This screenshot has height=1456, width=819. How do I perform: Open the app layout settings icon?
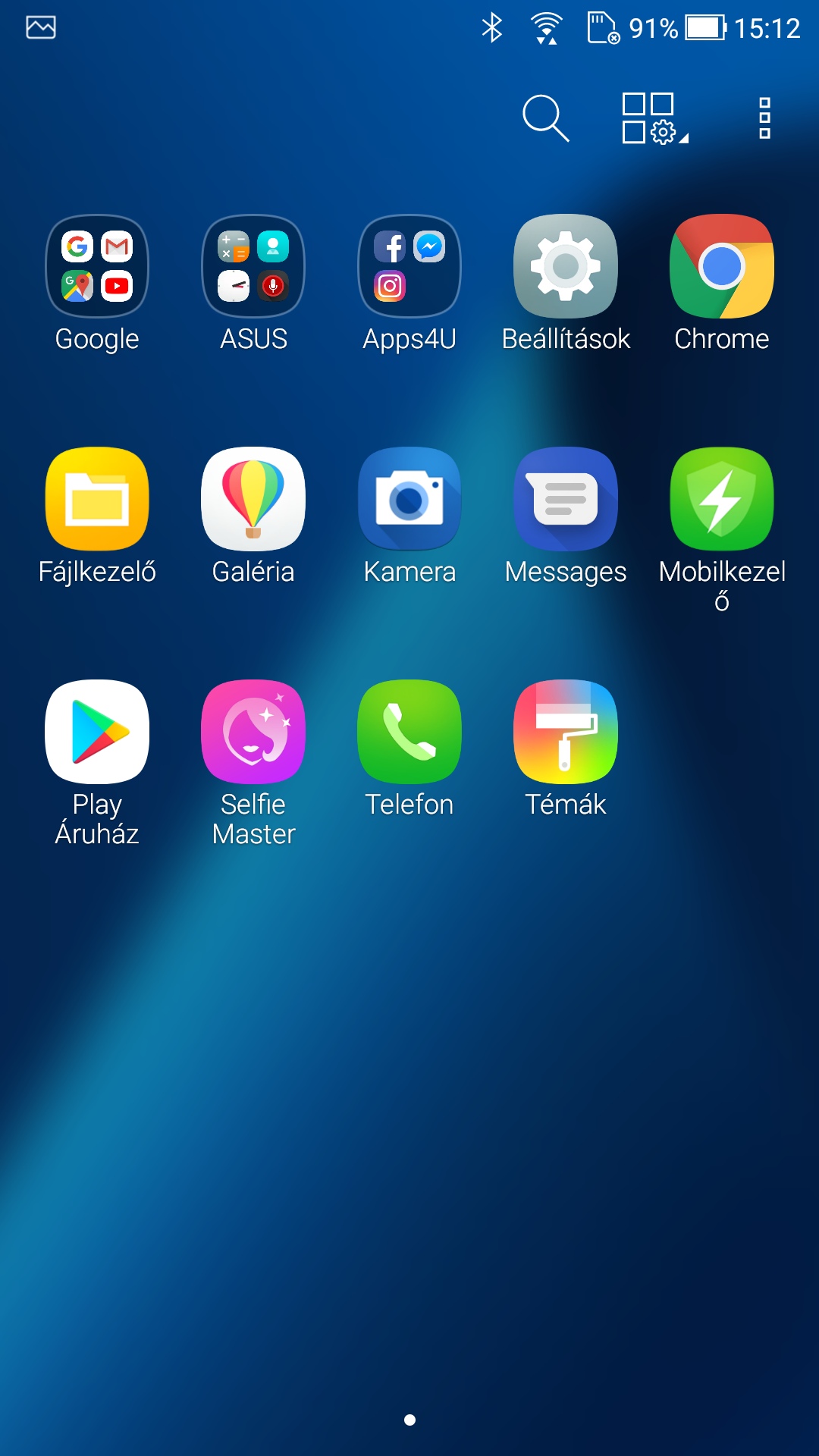point(653,118)
